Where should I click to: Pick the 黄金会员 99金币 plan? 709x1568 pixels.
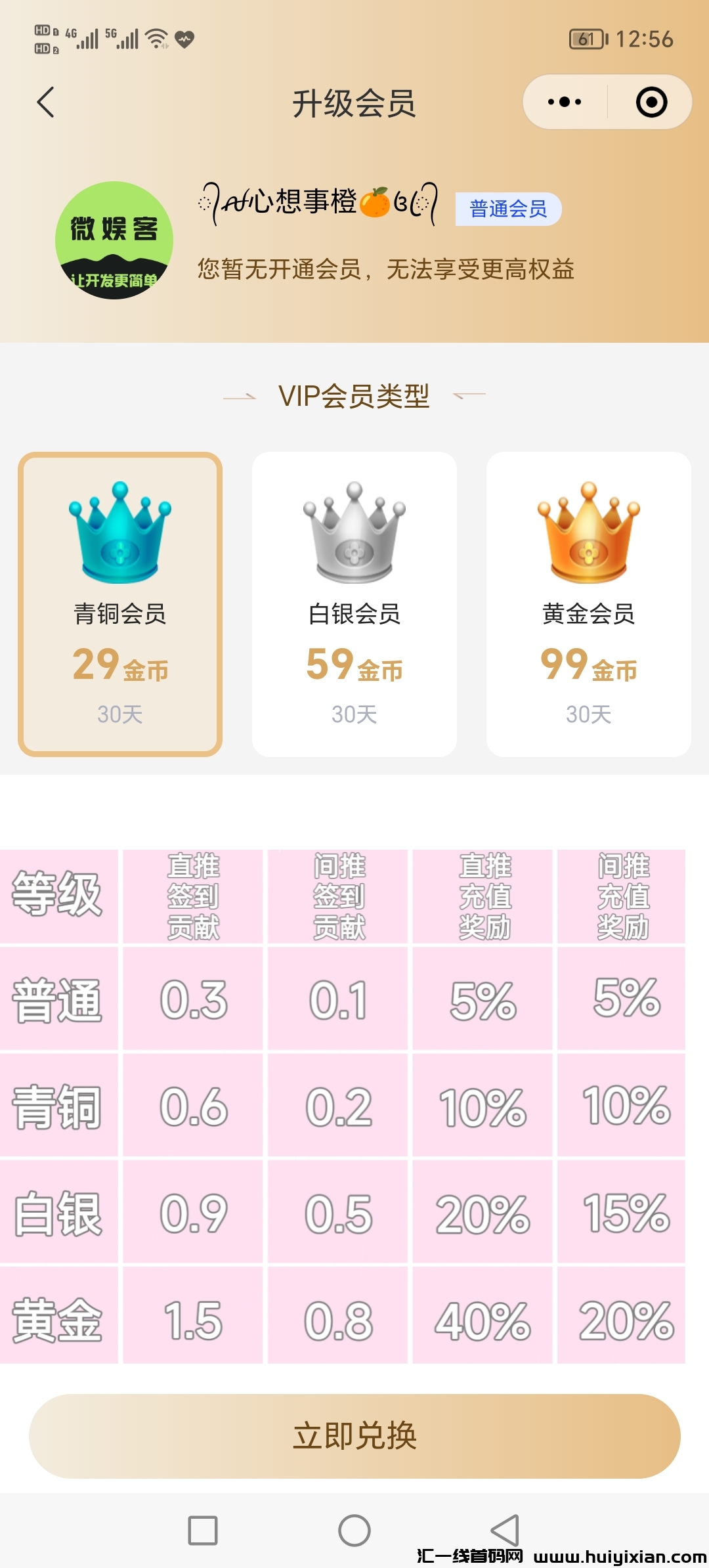point(588,604)
